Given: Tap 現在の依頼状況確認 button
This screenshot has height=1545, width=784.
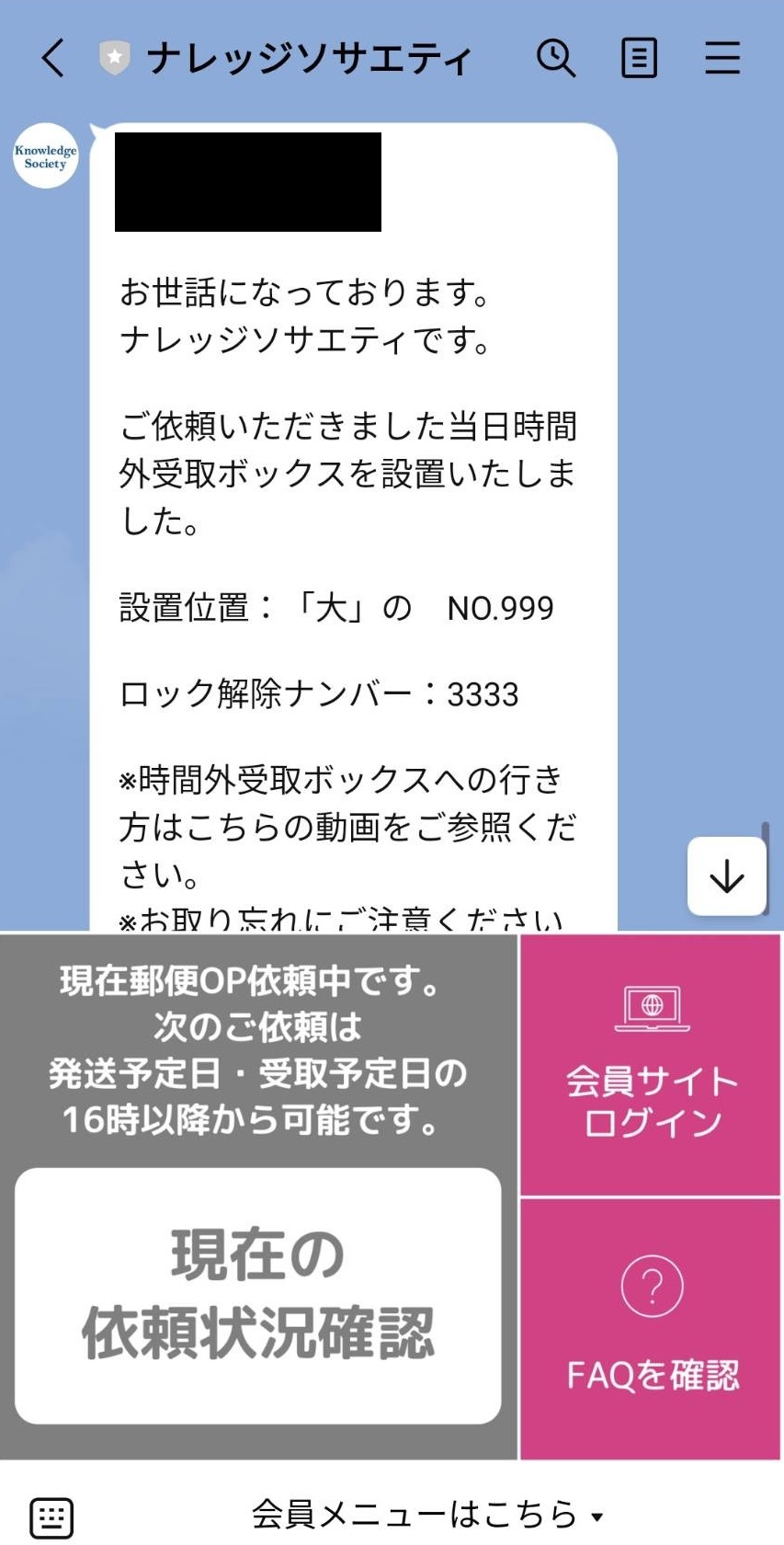Looking at the screenshot, I should [258, 1295].
